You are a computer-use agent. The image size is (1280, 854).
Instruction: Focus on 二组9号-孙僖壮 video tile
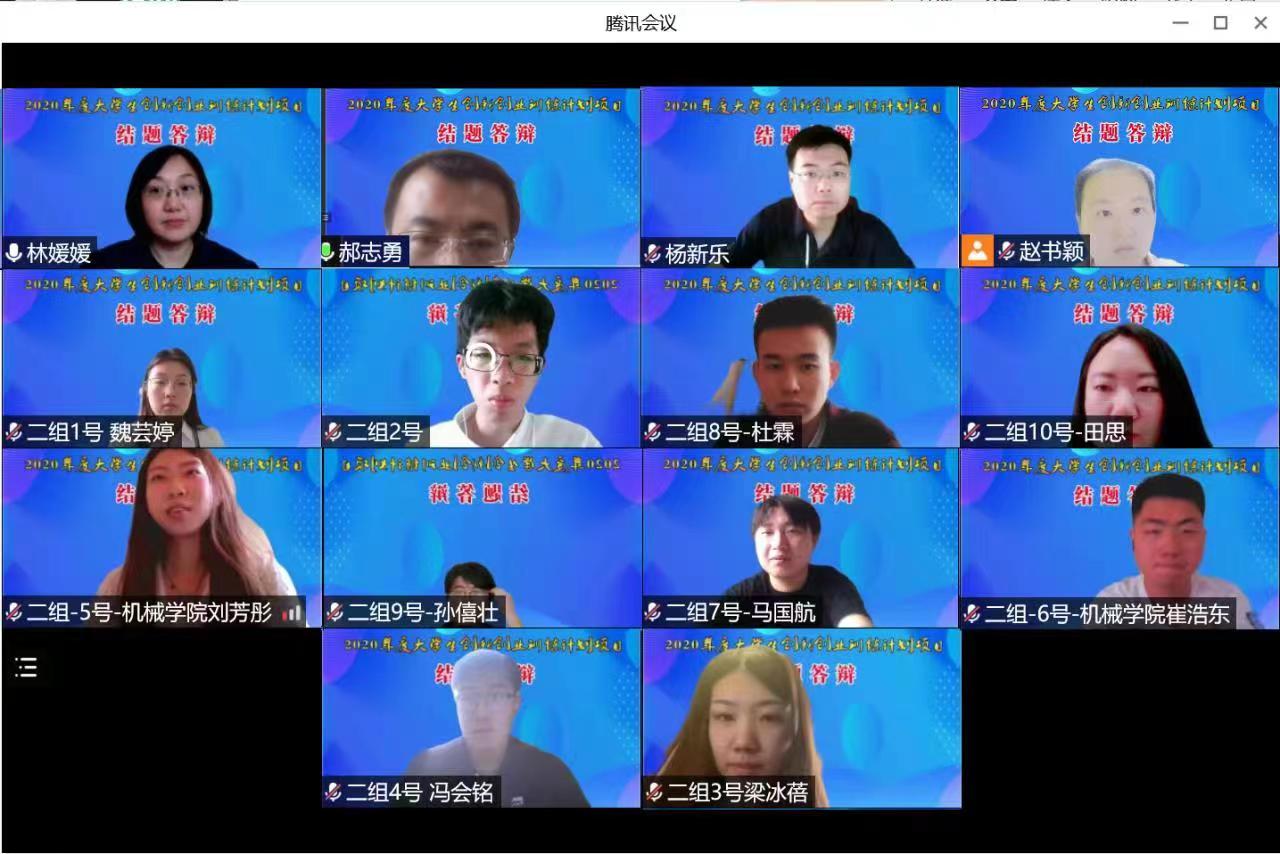pos(480,538)
